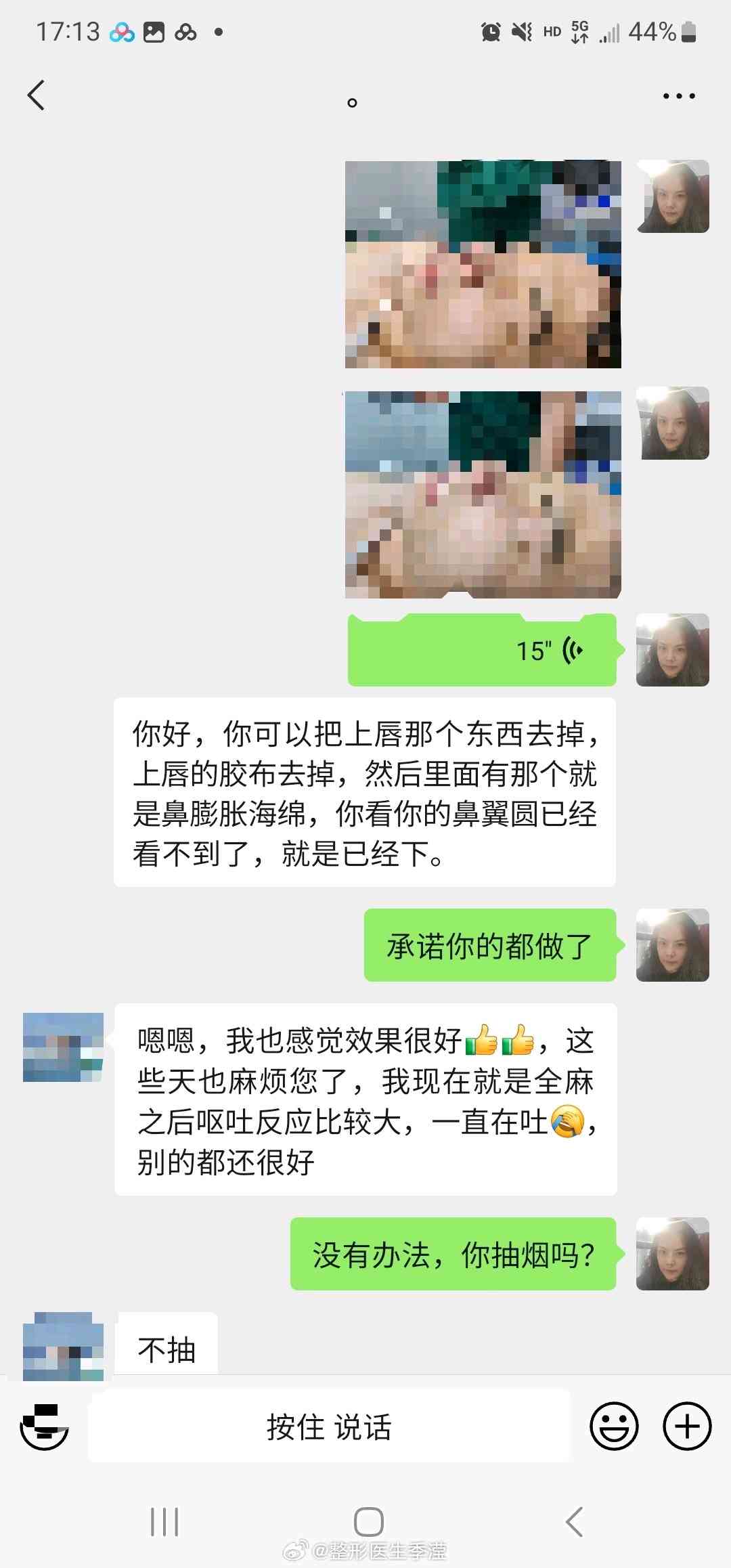The width and height of the screenshot is (731, 1568).
Task: Play the 15-second voice message
Action: (x=482, y=651)
